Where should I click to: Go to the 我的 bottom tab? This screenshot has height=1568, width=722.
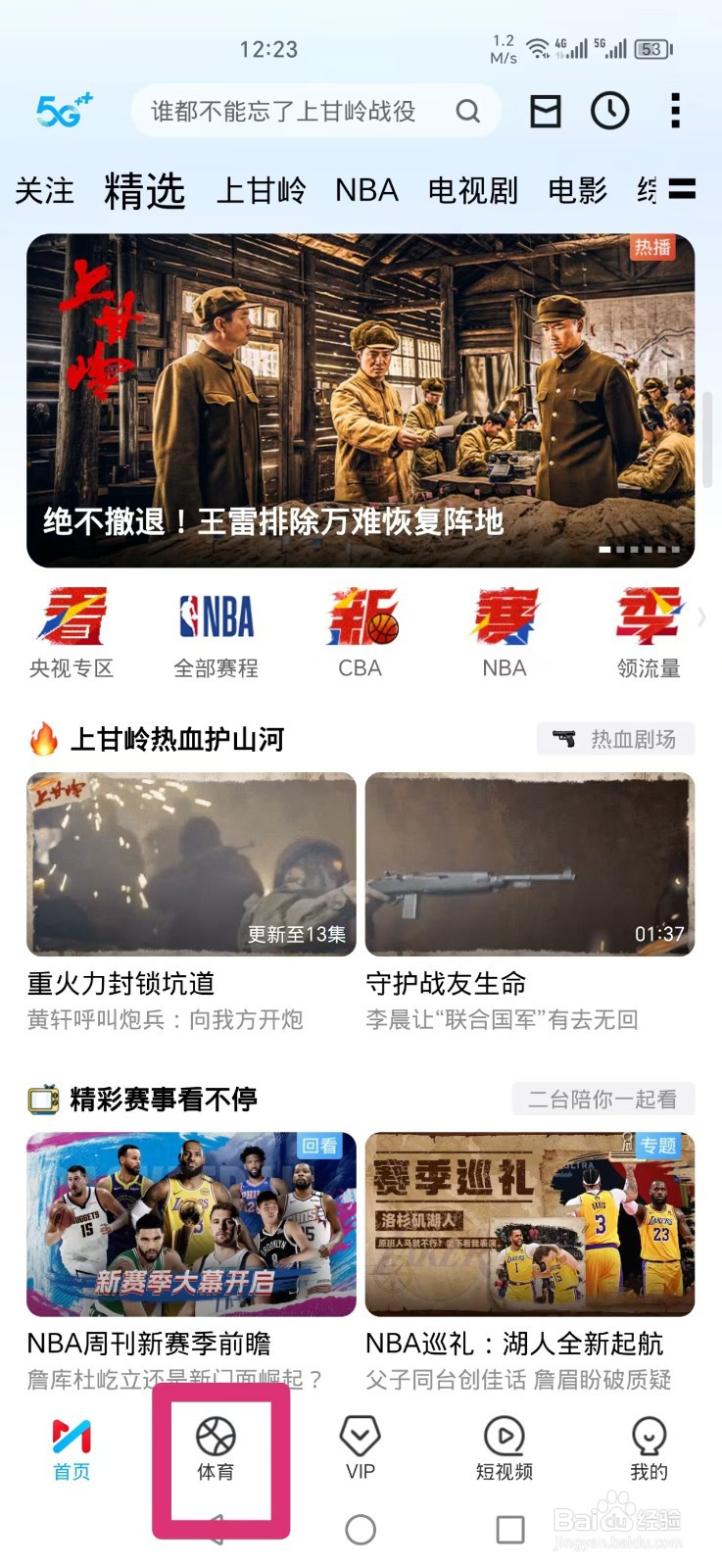[x=649, y=1449]
